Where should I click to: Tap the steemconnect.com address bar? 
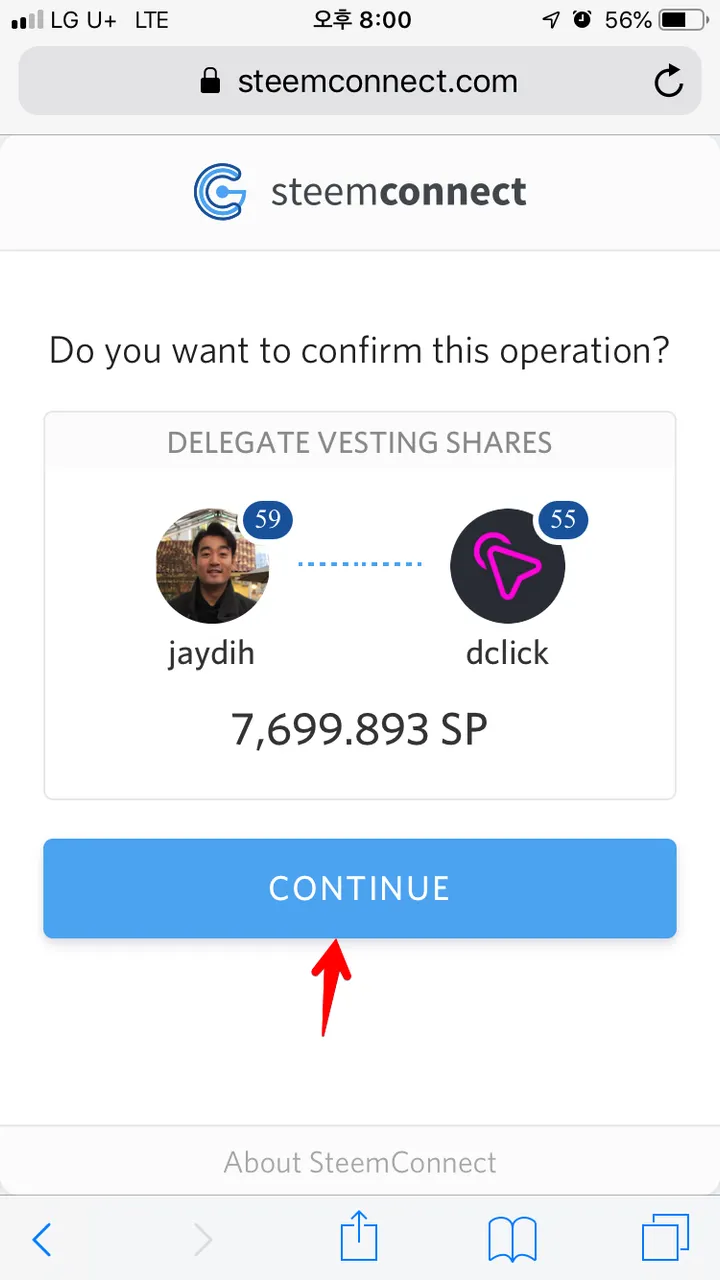[360, 81]
